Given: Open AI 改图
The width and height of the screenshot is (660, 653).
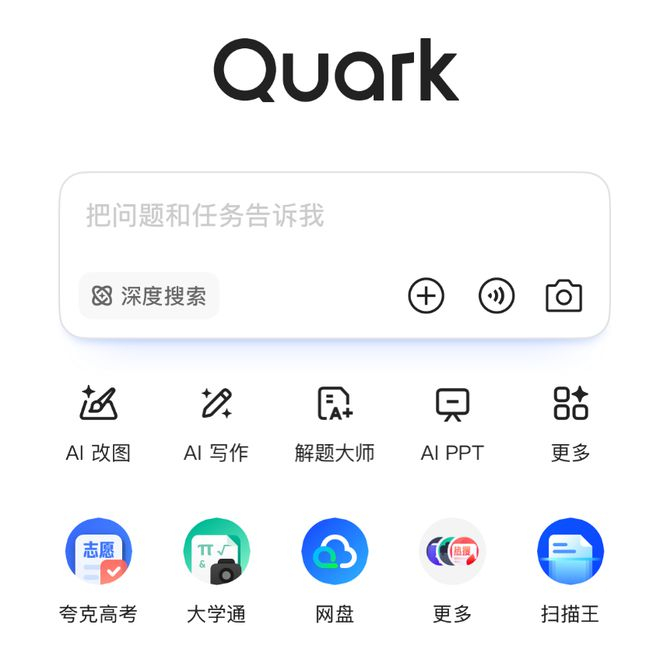Looking at the screenshot, I should point(98,423).
